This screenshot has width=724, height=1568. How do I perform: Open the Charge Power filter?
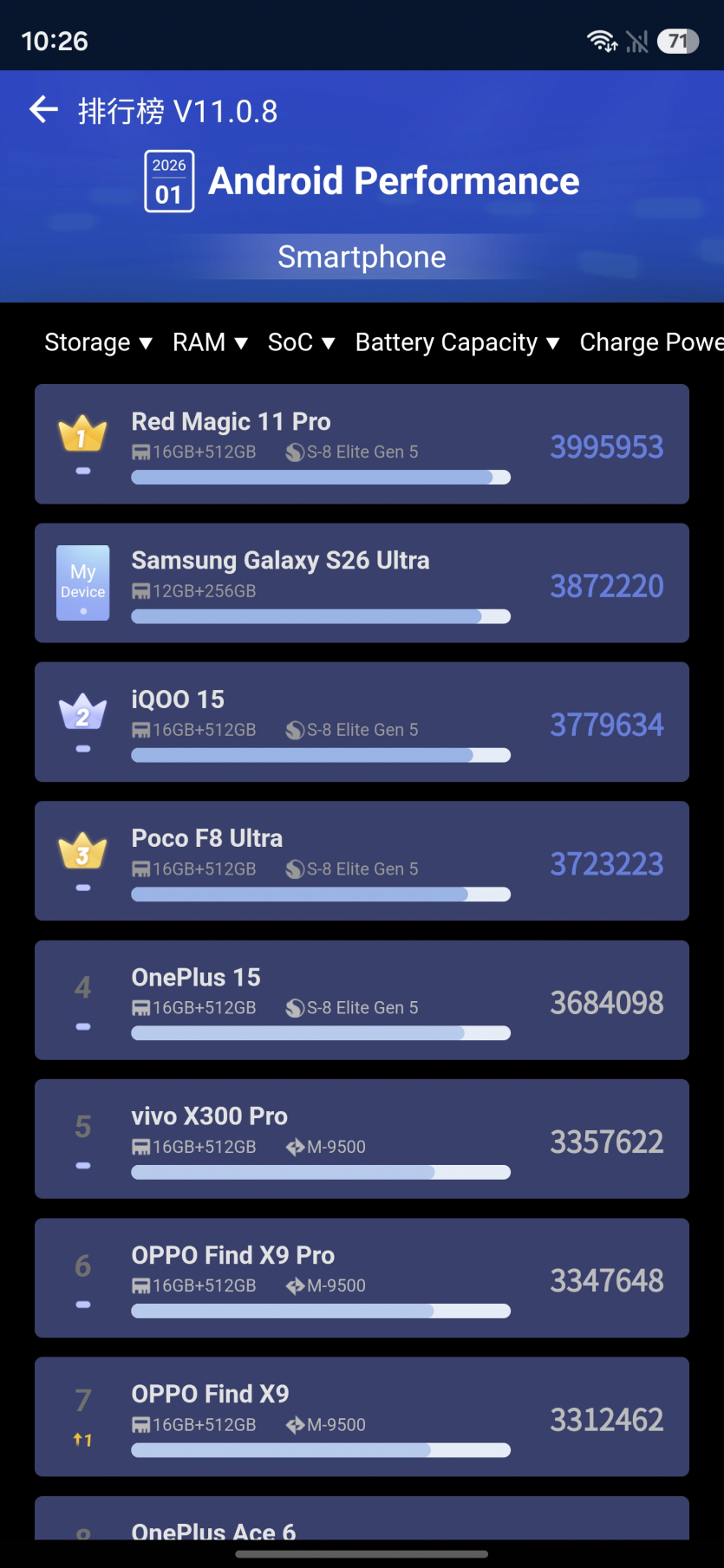(x=650, y=342)
